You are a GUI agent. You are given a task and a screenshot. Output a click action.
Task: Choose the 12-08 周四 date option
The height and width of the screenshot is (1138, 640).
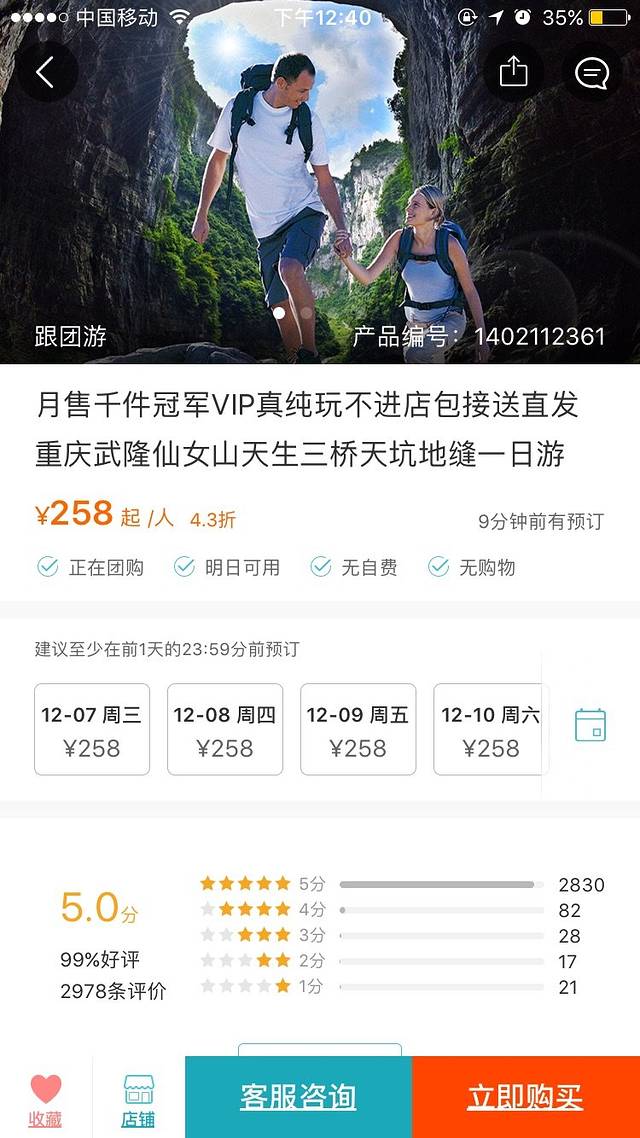click(225, 730)
